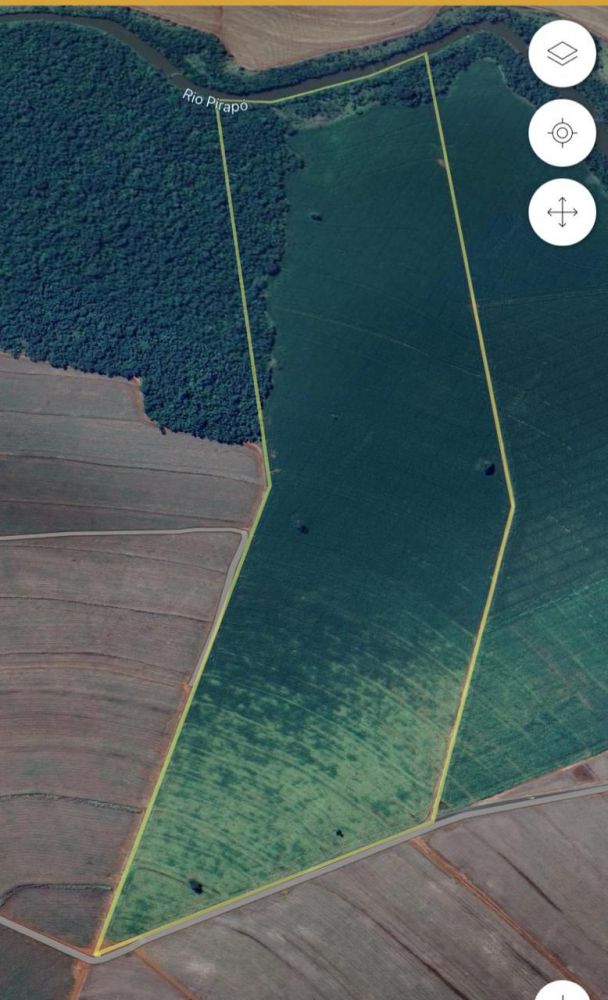Activate the four-arrow move tool
The height and width of the screenshot is (1000, 608).
tap(562, 212)
